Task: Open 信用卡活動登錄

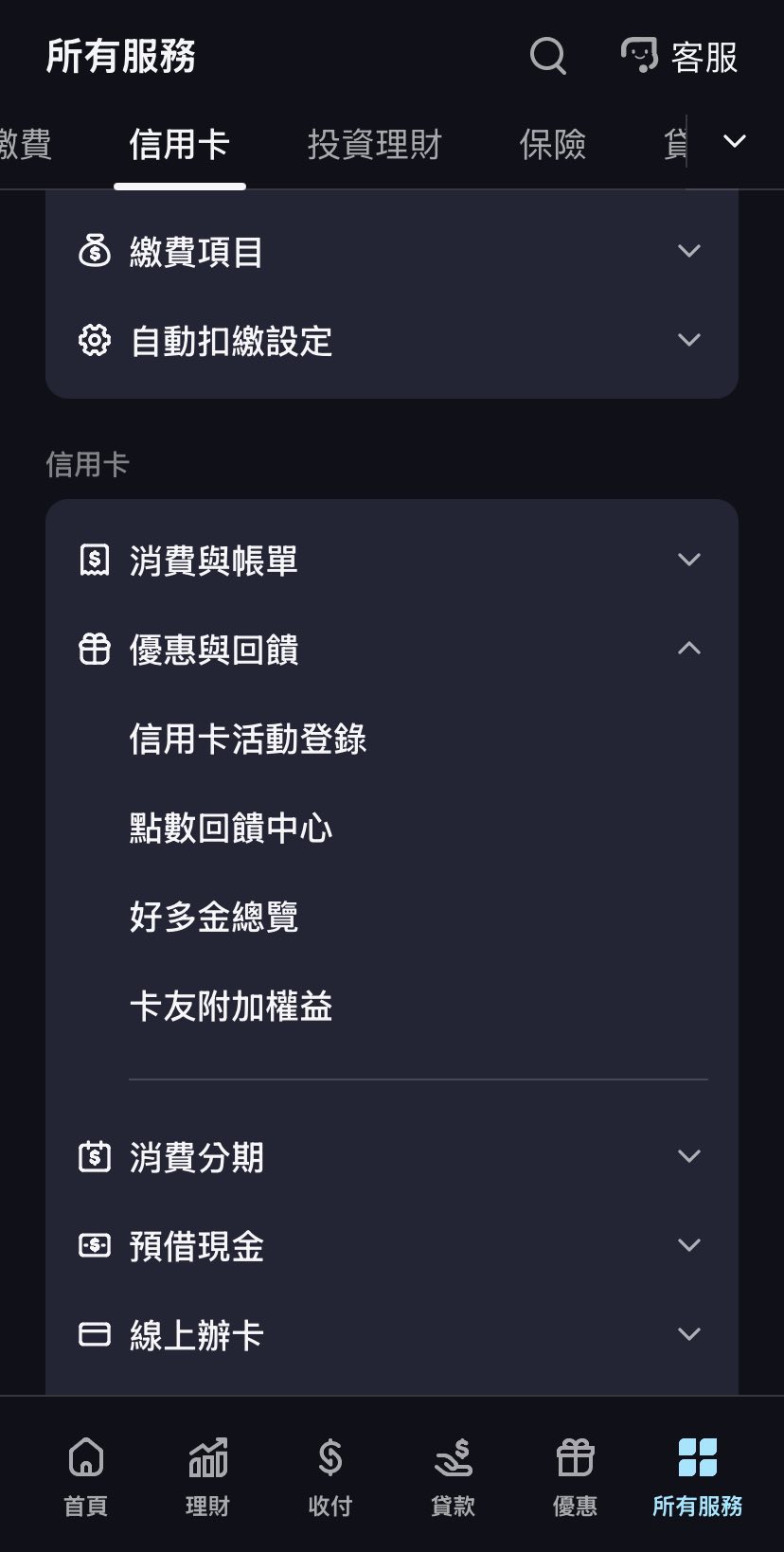Action: click(x=248, y=739)
